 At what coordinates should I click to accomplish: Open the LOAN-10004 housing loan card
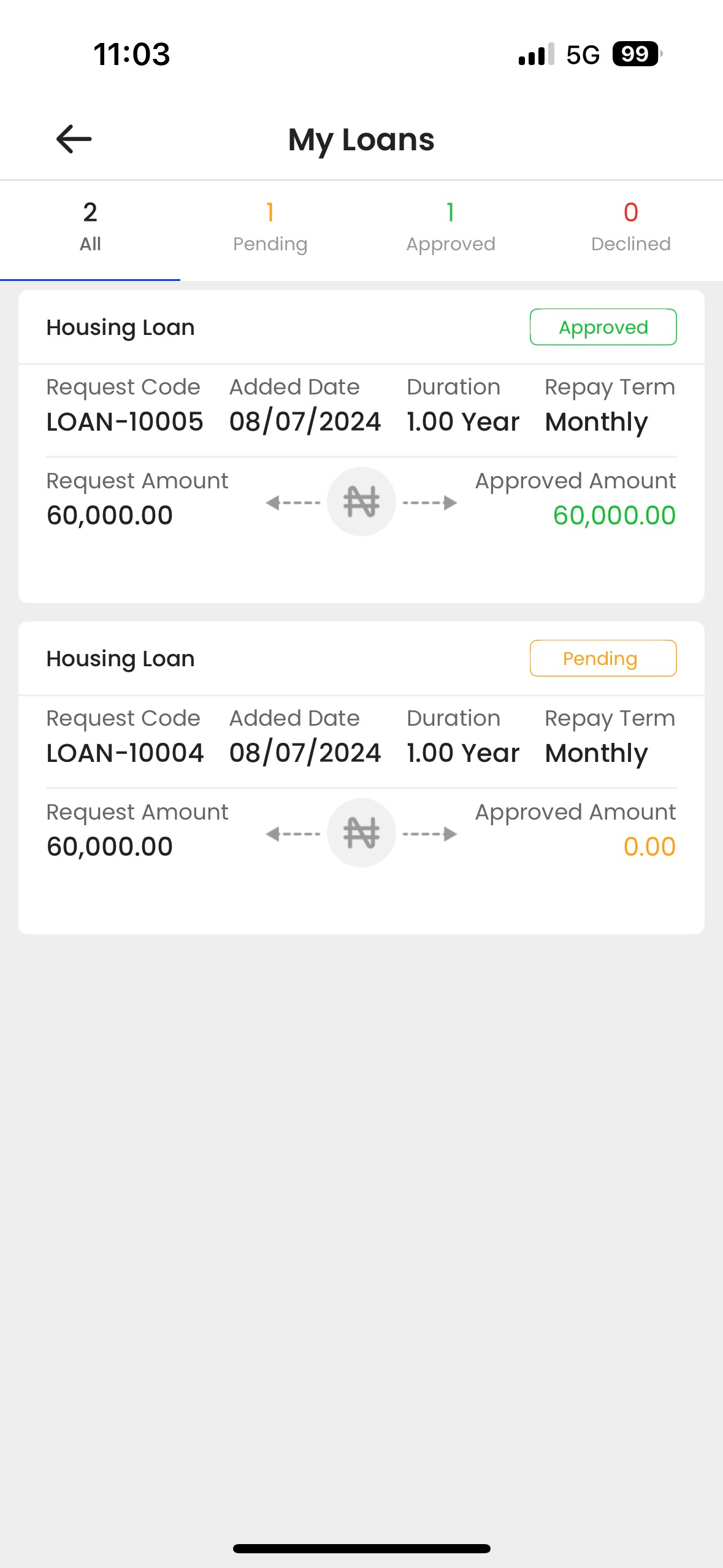point(361,778)
